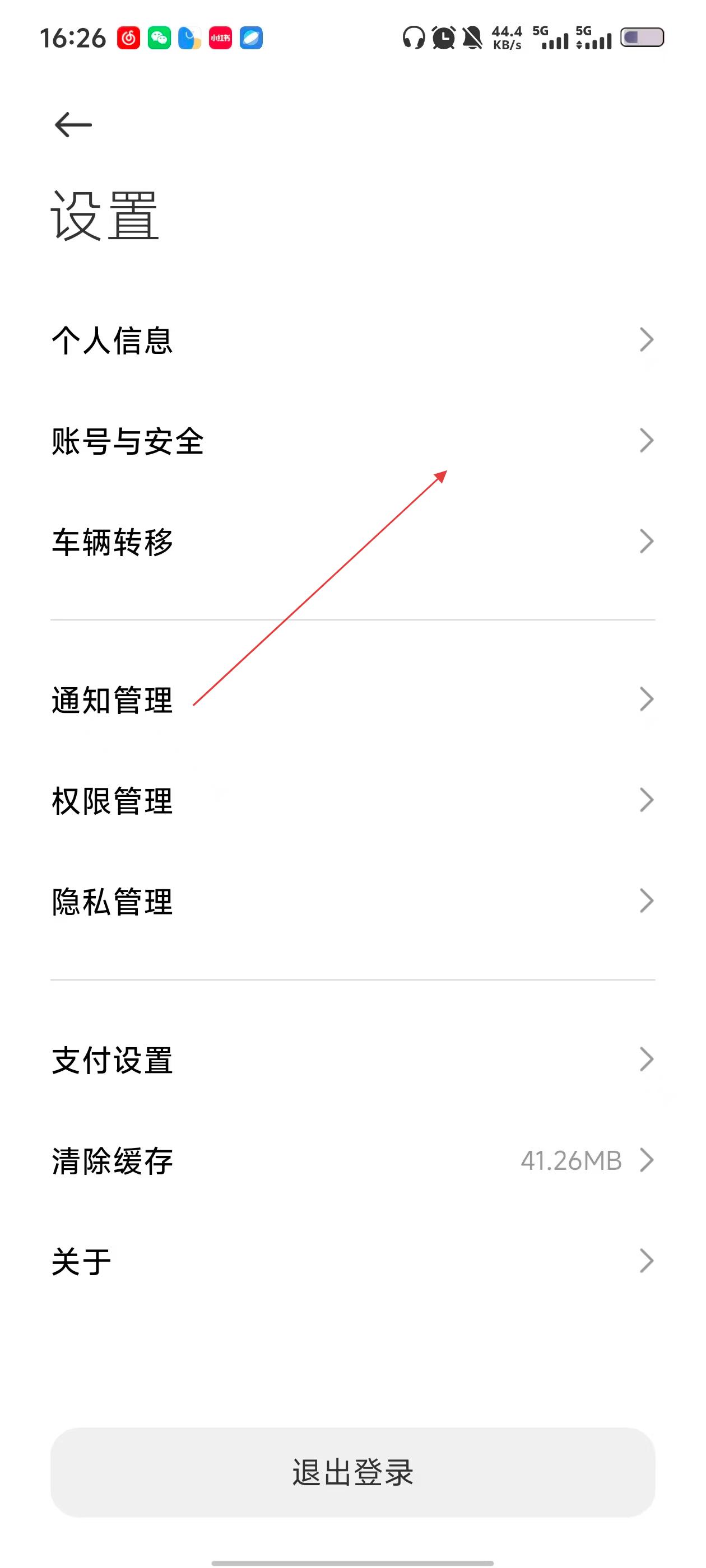This screenshot has height=1568, width=706.
Task: Open 支付设置 options
Action: click(x=352, y=1060)
